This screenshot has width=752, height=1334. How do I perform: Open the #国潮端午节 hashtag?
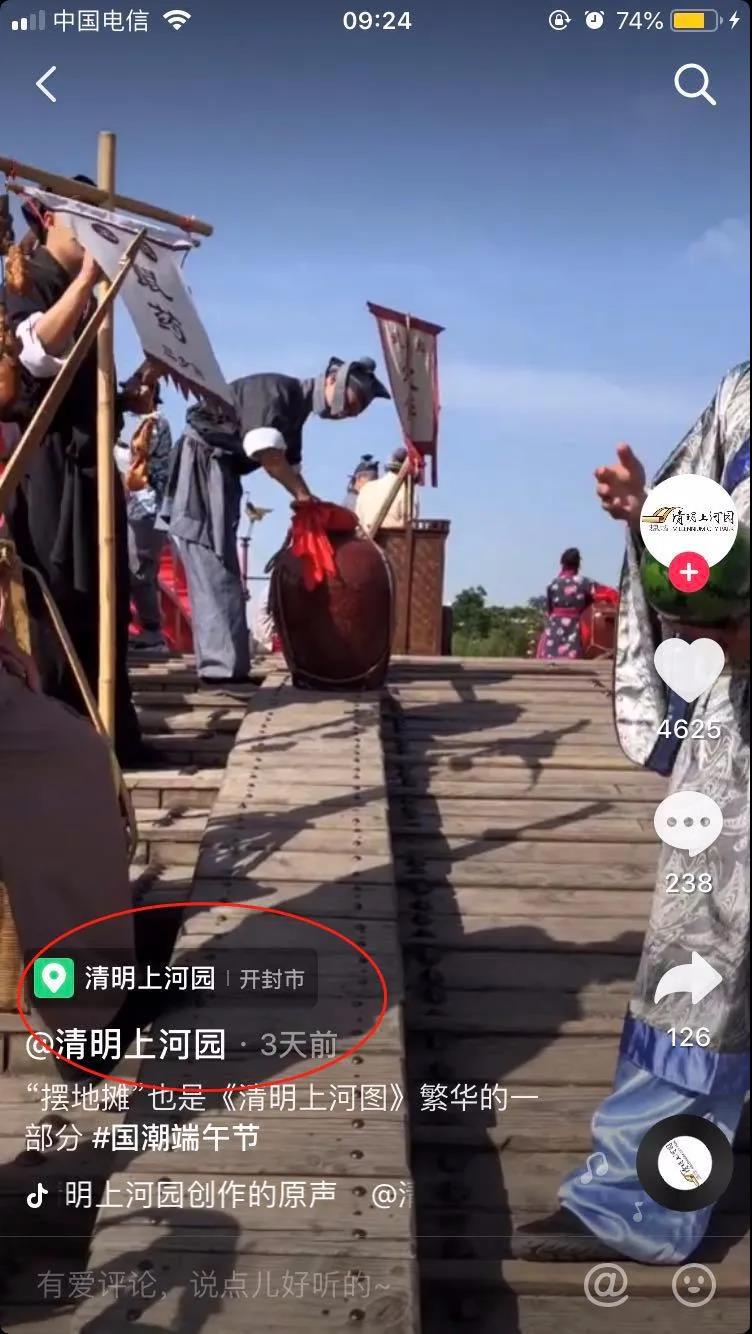pos(176,1137)
